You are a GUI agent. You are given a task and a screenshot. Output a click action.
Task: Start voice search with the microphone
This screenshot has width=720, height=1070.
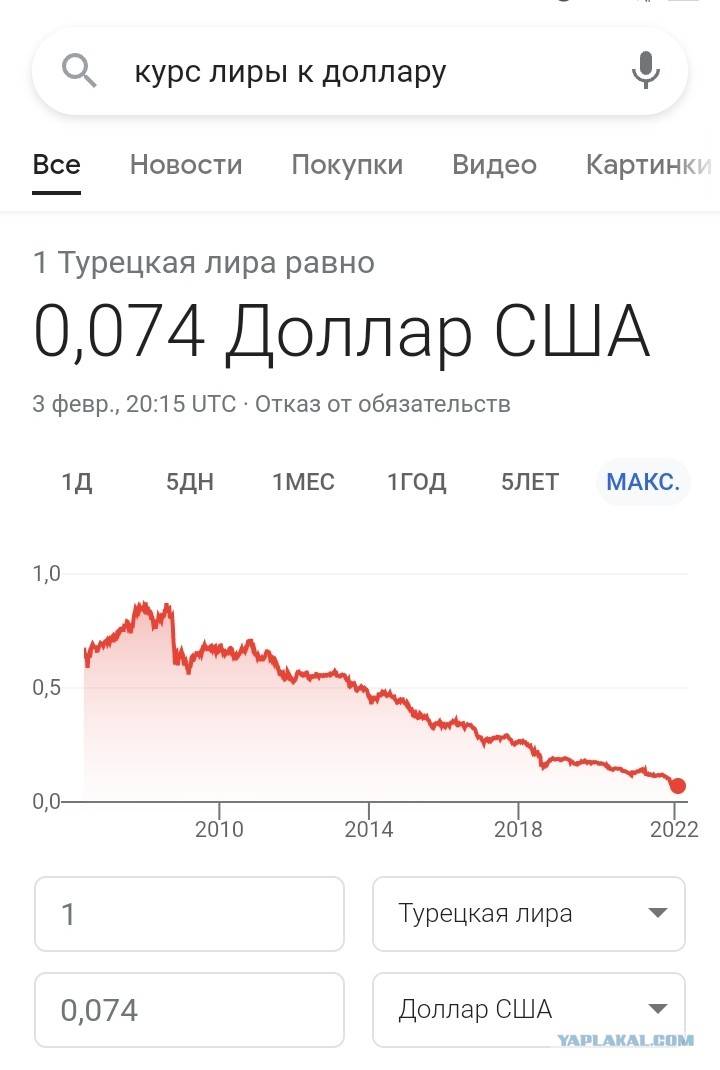[646, 71]
